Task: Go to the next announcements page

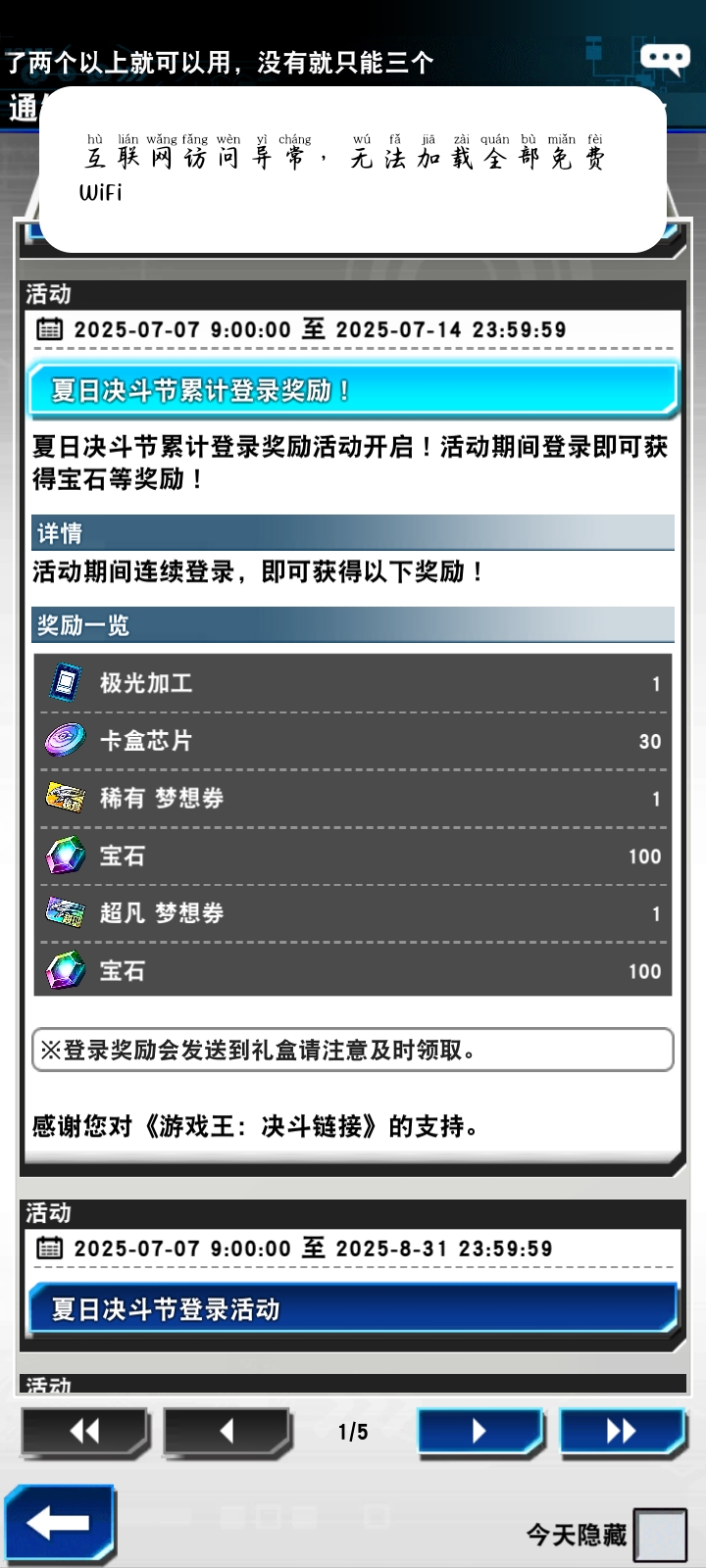Action: (479, 1432)
